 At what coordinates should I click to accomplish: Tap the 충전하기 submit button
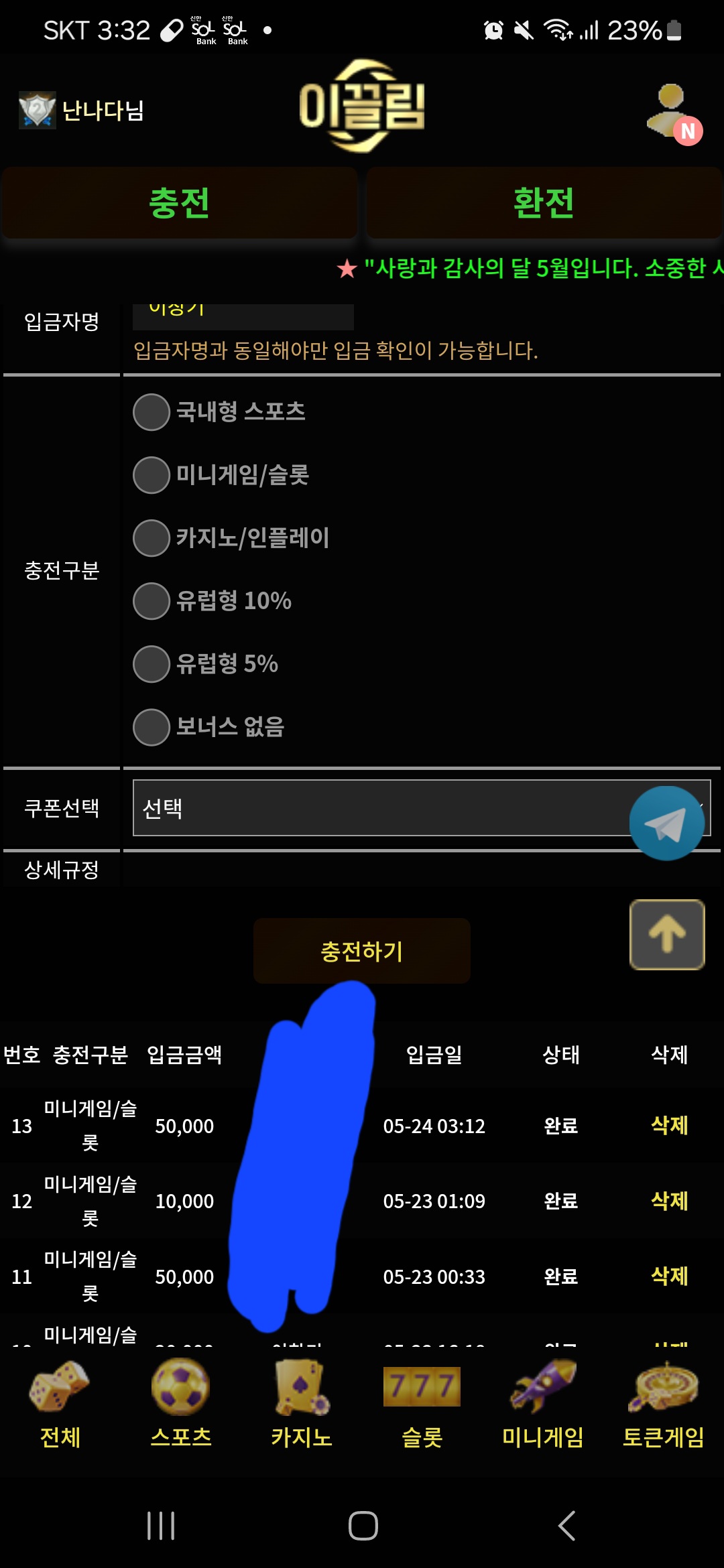coord(361,951)
